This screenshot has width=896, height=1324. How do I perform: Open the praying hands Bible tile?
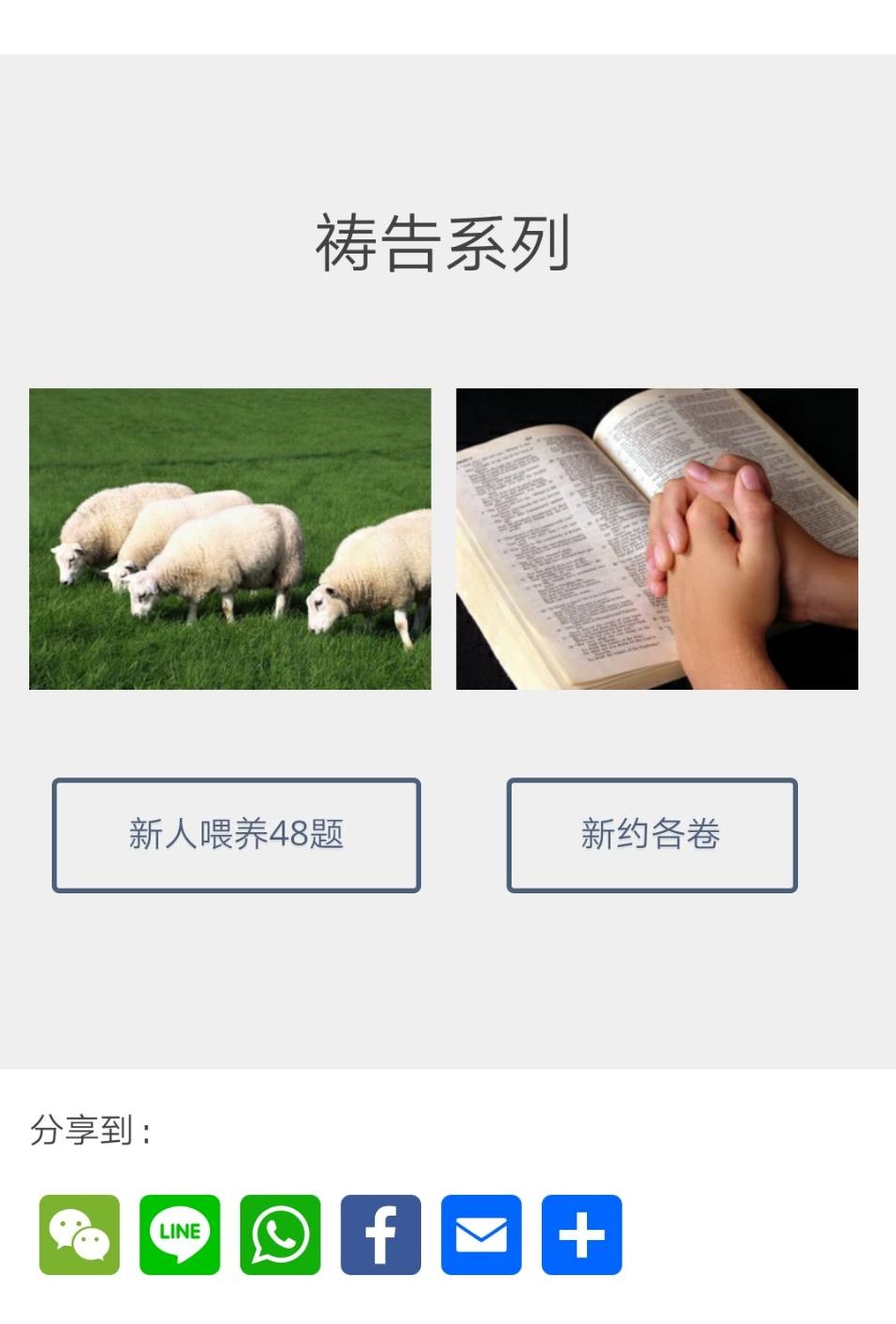tap(657, 538)
